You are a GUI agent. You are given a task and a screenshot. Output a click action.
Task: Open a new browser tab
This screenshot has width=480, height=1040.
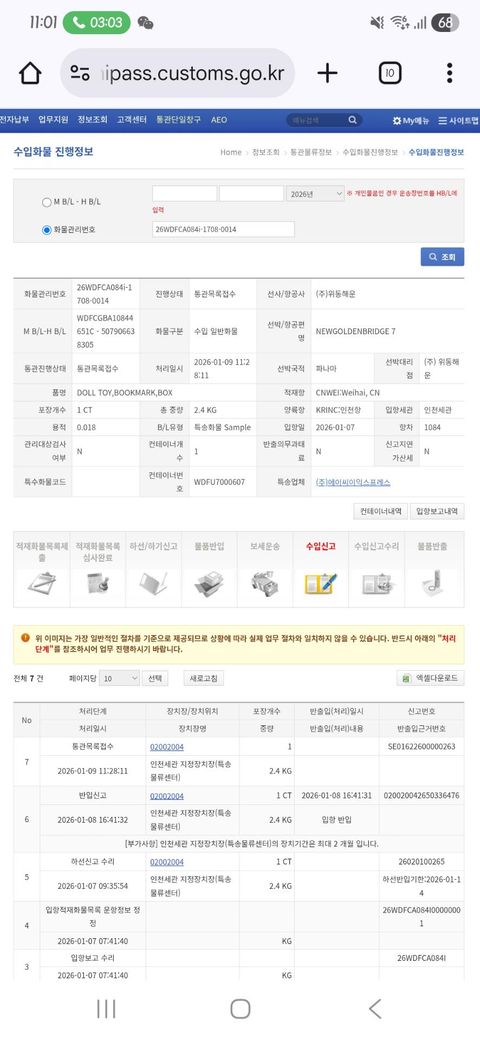coord(327,74)
